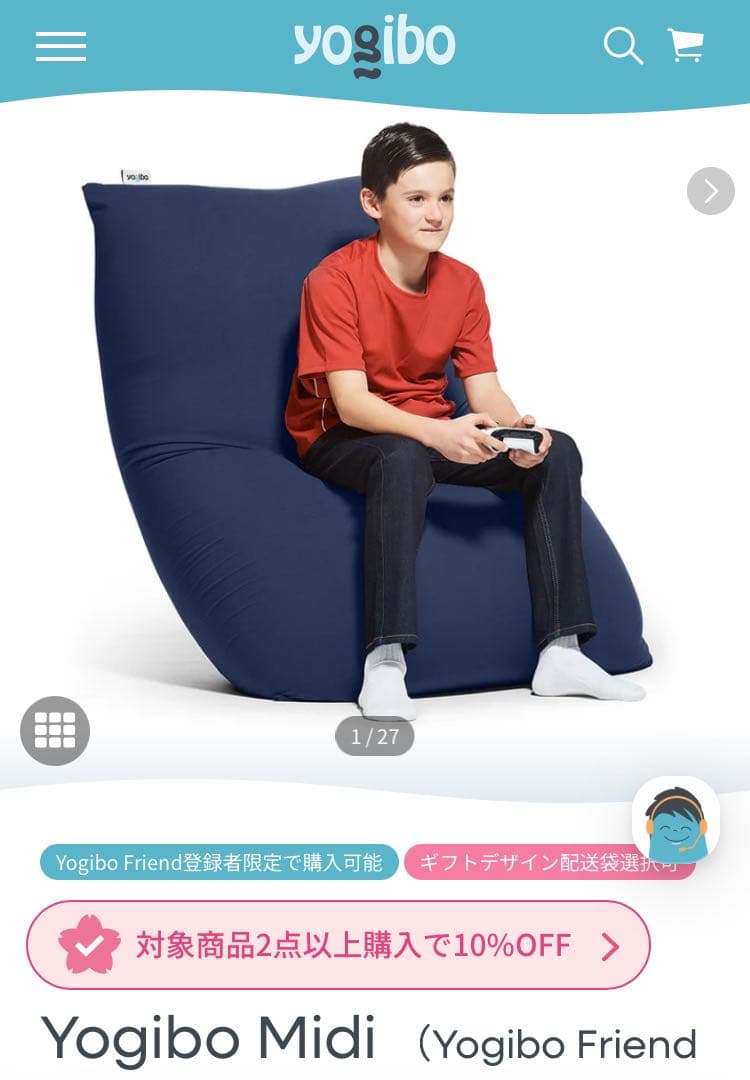The width and height of the screenshot is (750, 1080).
Task: Open the search magnifier
Action: click(x=622, y=46)
